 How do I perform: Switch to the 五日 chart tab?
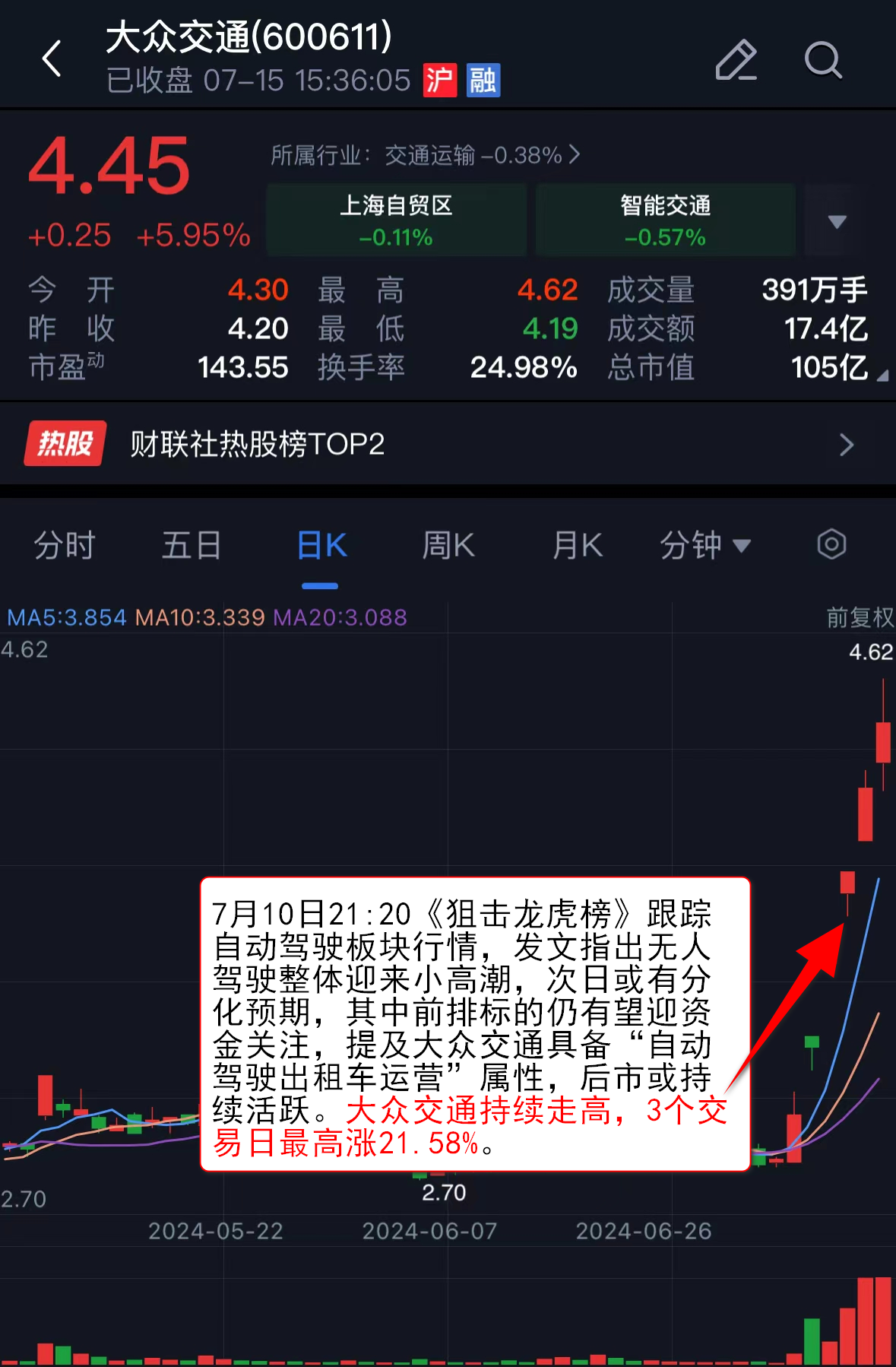tap(192, 545)
